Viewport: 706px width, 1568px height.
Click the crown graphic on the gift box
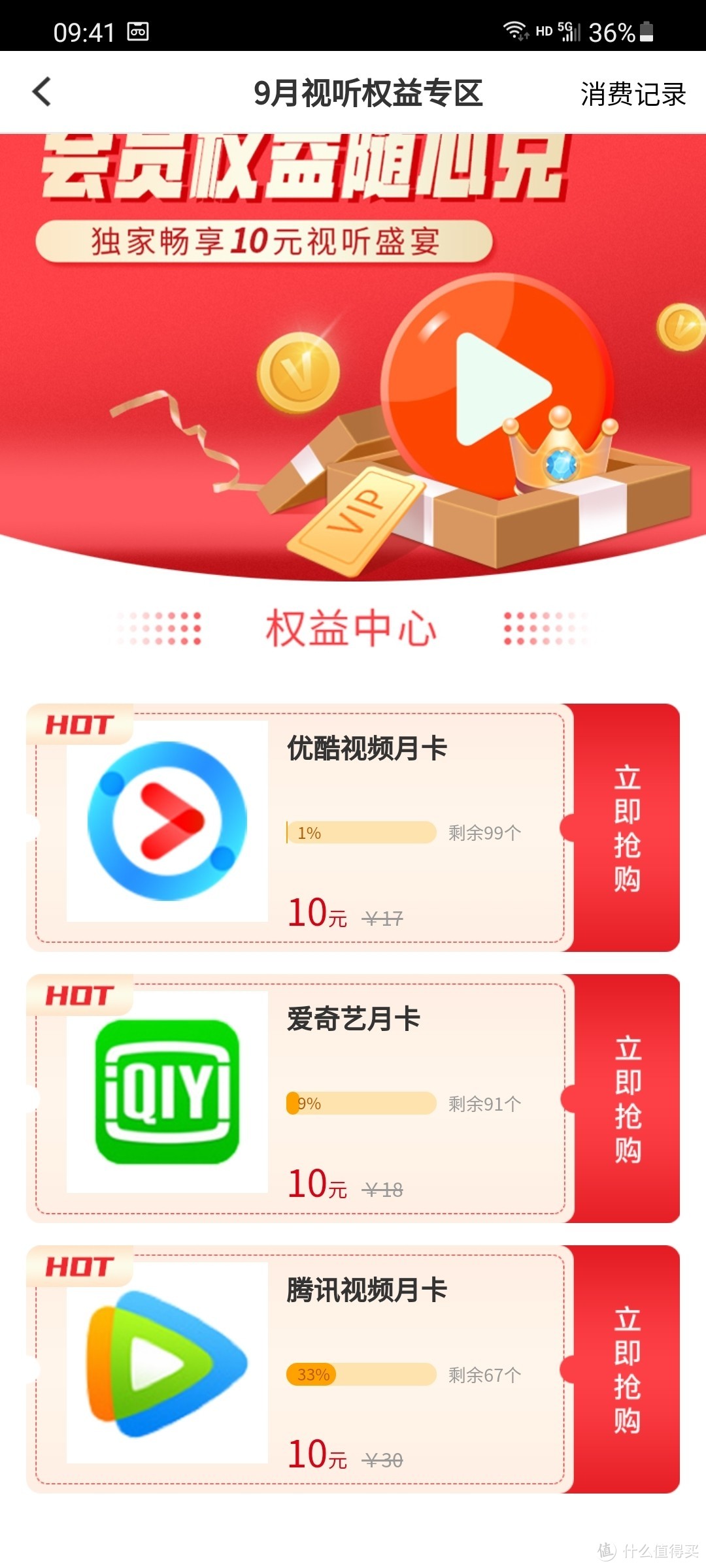point(562,451)
